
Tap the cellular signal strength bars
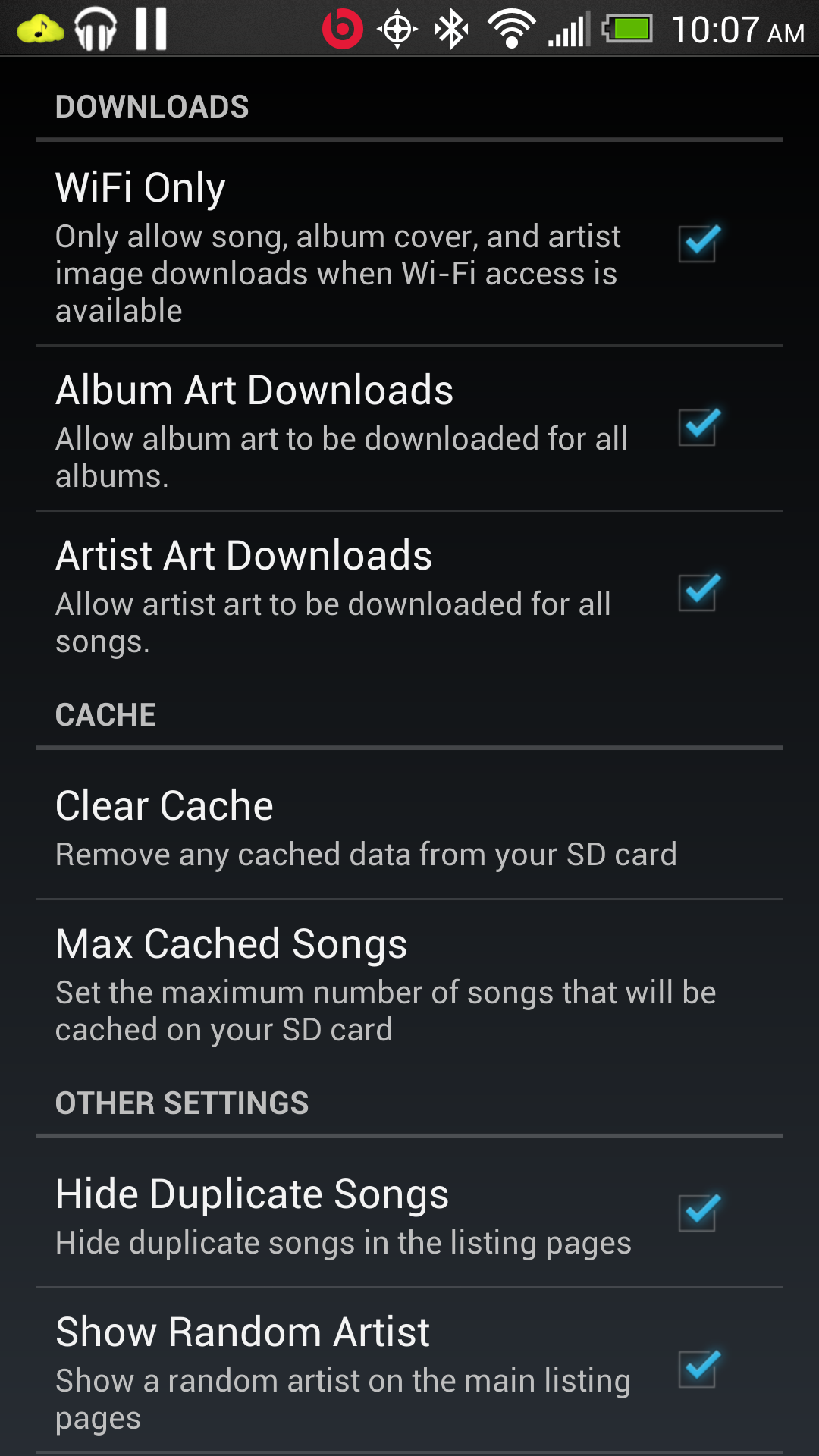(x=570, y=29)
